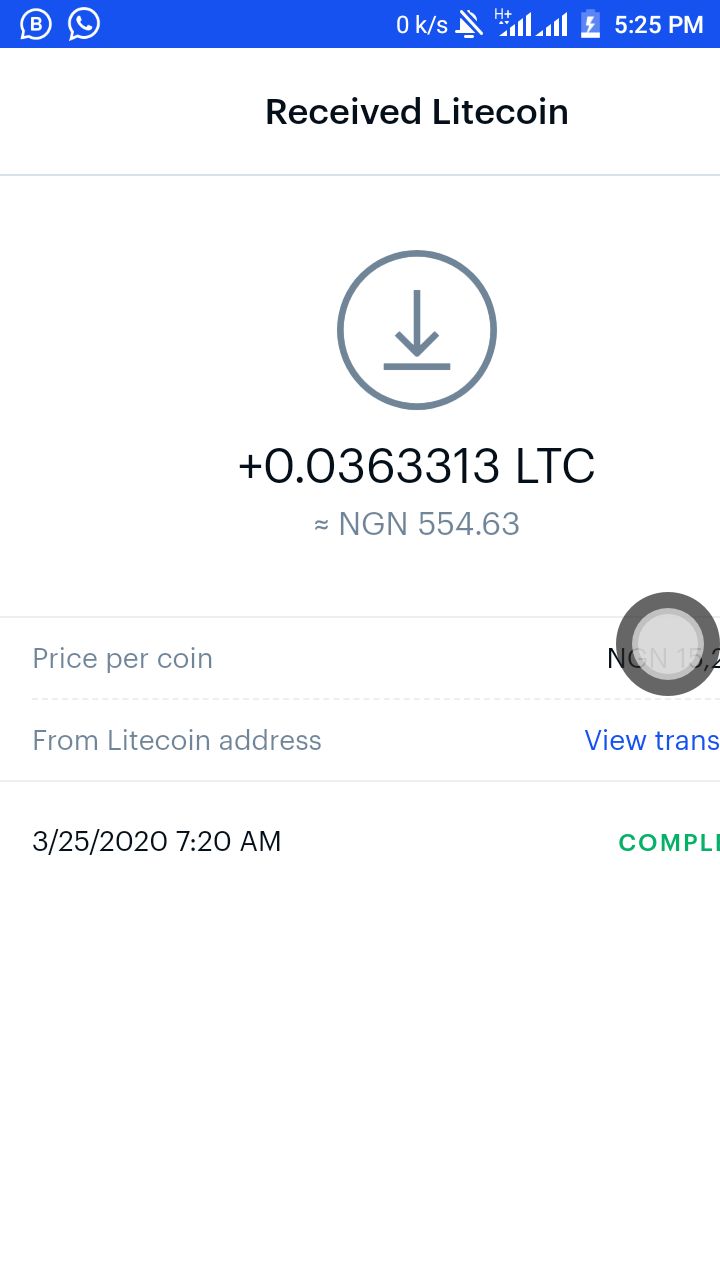Image resolution: width=720 pixels, height=1280 pixels.
Task: Open the View transaction link
Action: [651, 740]
